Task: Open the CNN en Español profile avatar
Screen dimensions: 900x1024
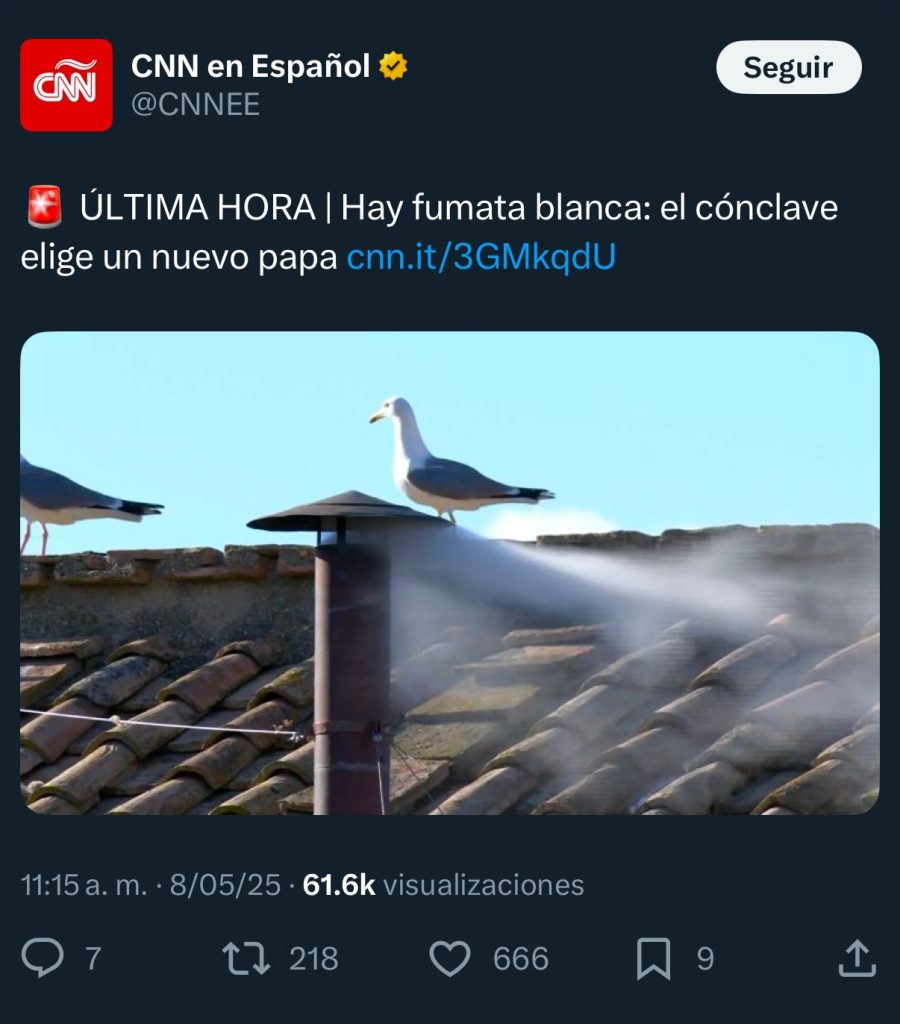Action: [66, 85]
